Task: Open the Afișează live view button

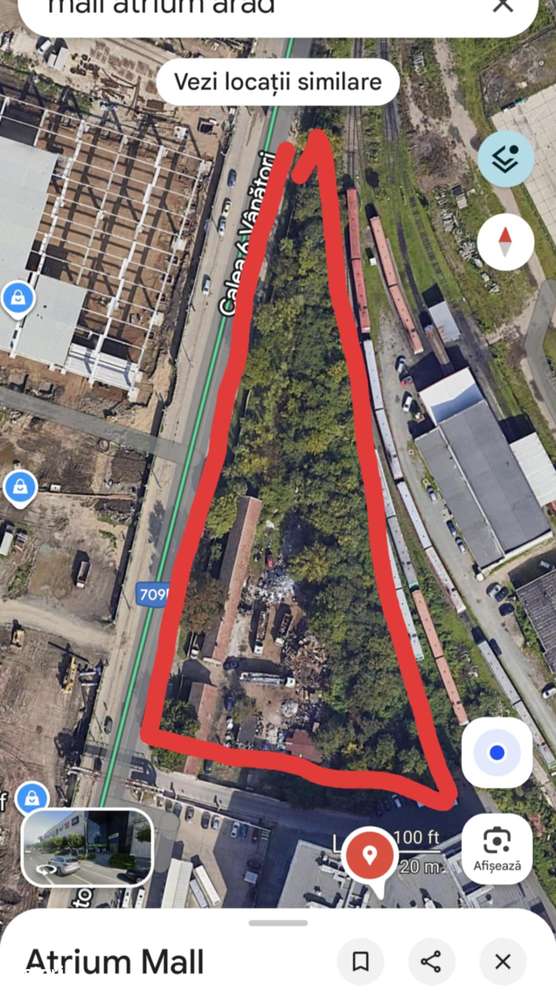Action: point(497,849)
